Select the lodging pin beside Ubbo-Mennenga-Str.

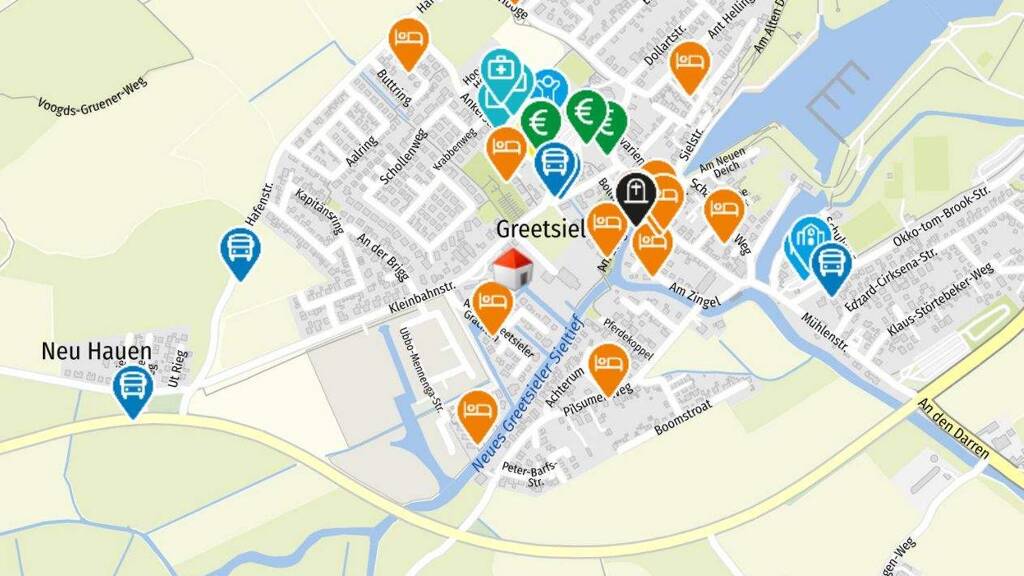[477, 415]
